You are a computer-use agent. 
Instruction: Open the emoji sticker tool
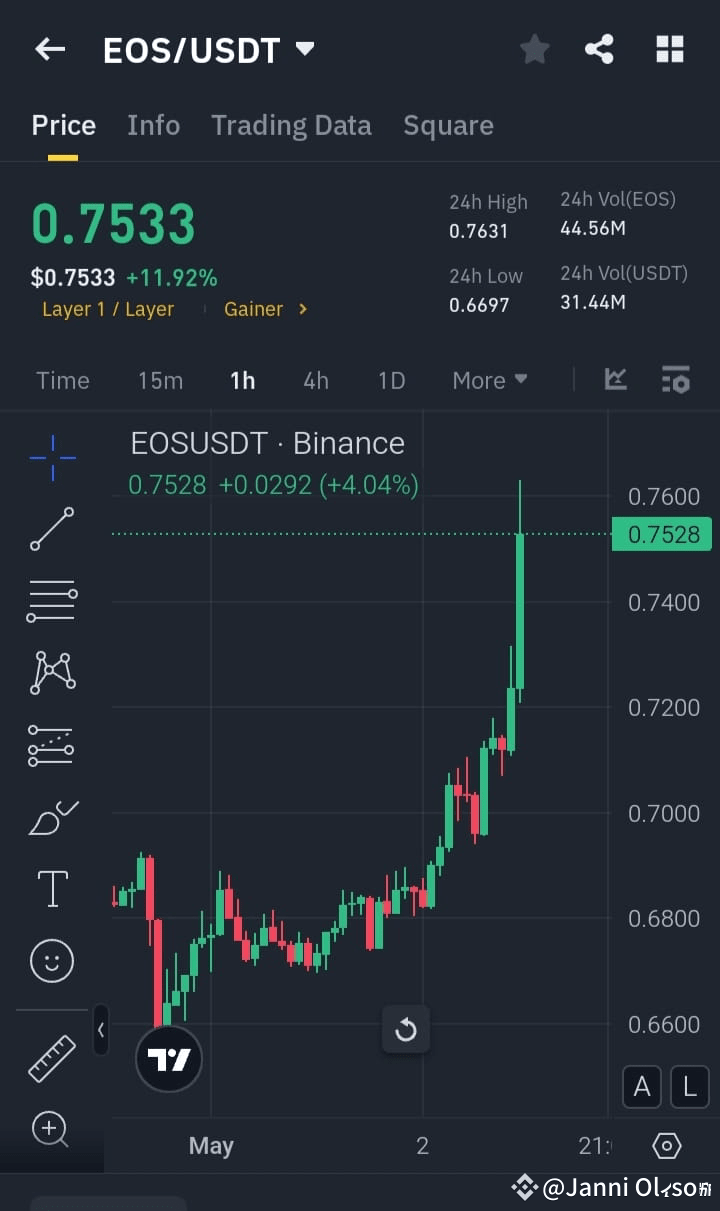(52, 960)
